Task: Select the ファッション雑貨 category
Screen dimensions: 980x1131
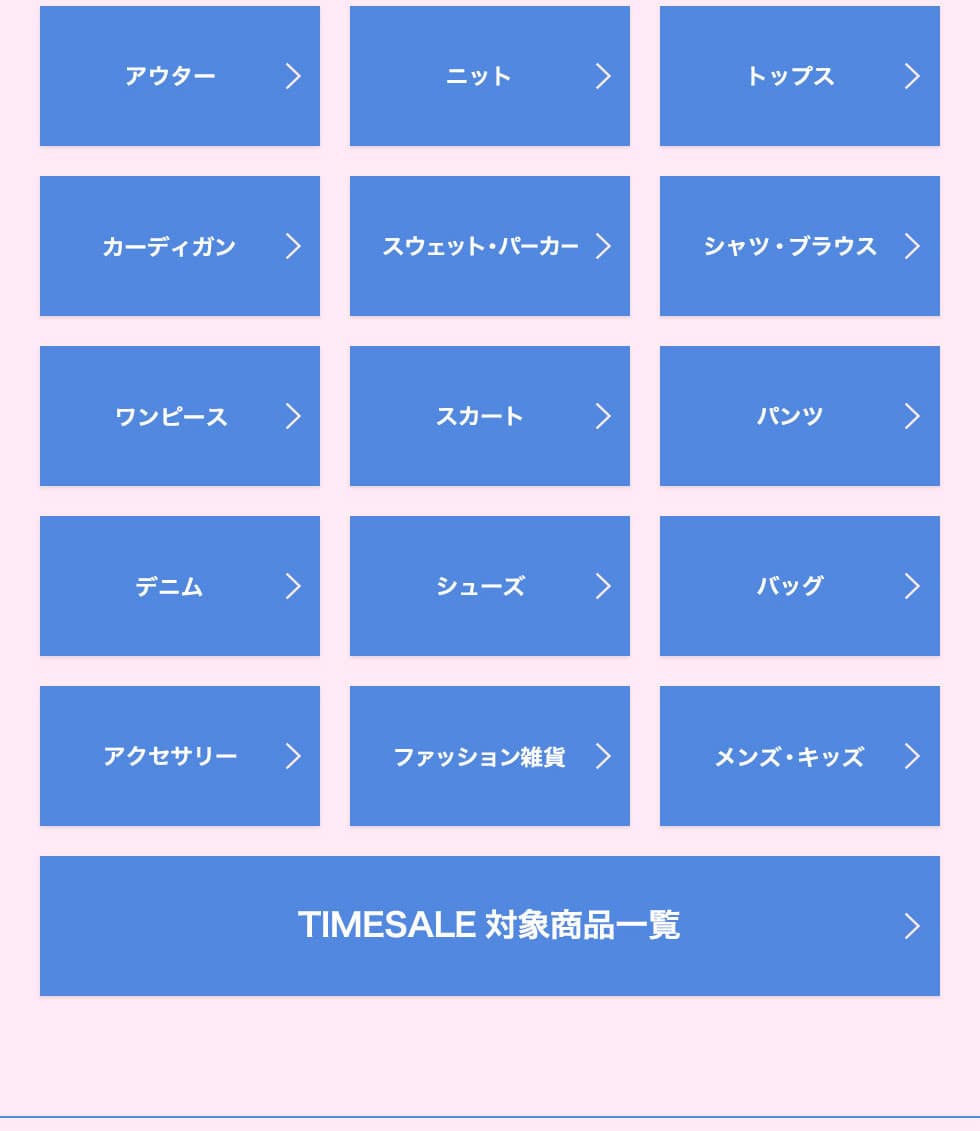Action: [490, 756]
